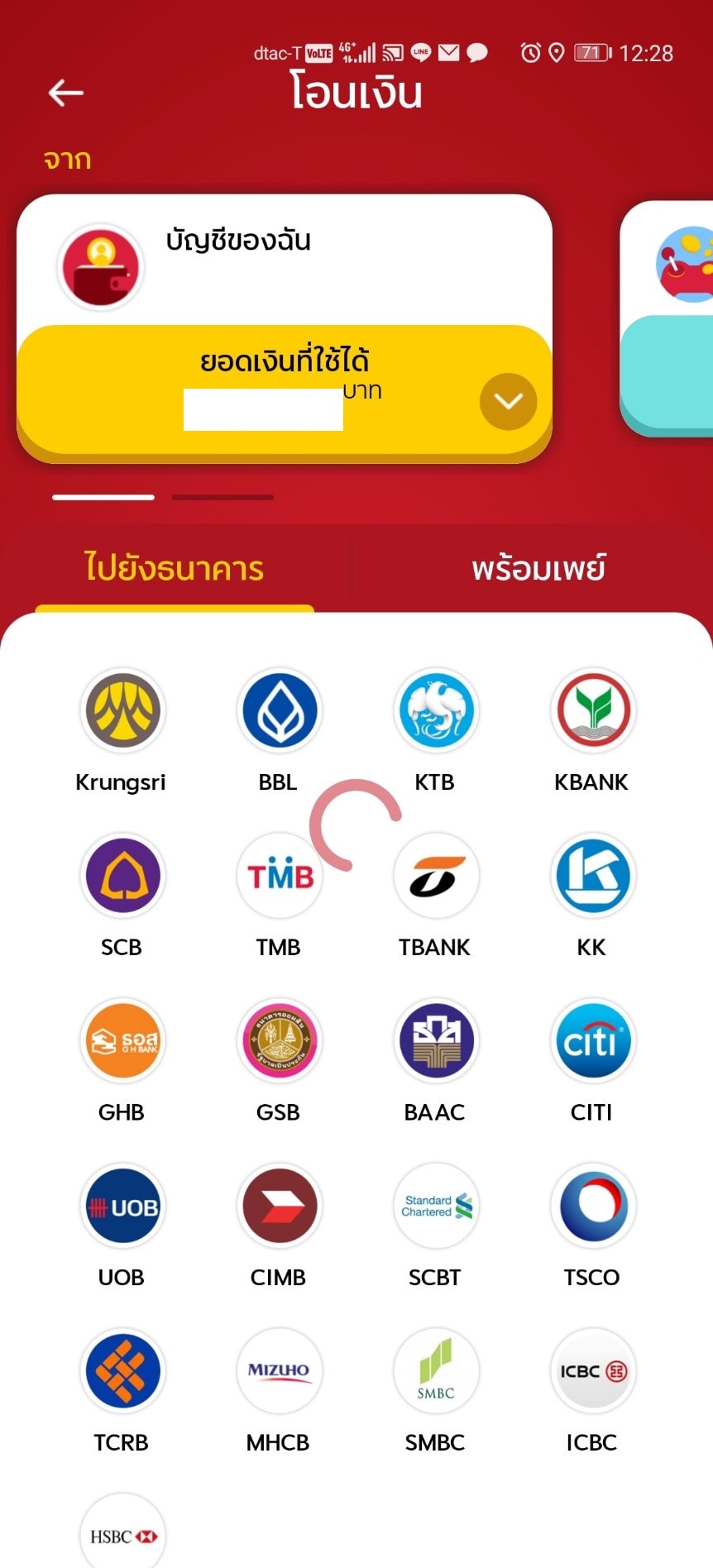Choose BAAC bank

point(436,1041)
